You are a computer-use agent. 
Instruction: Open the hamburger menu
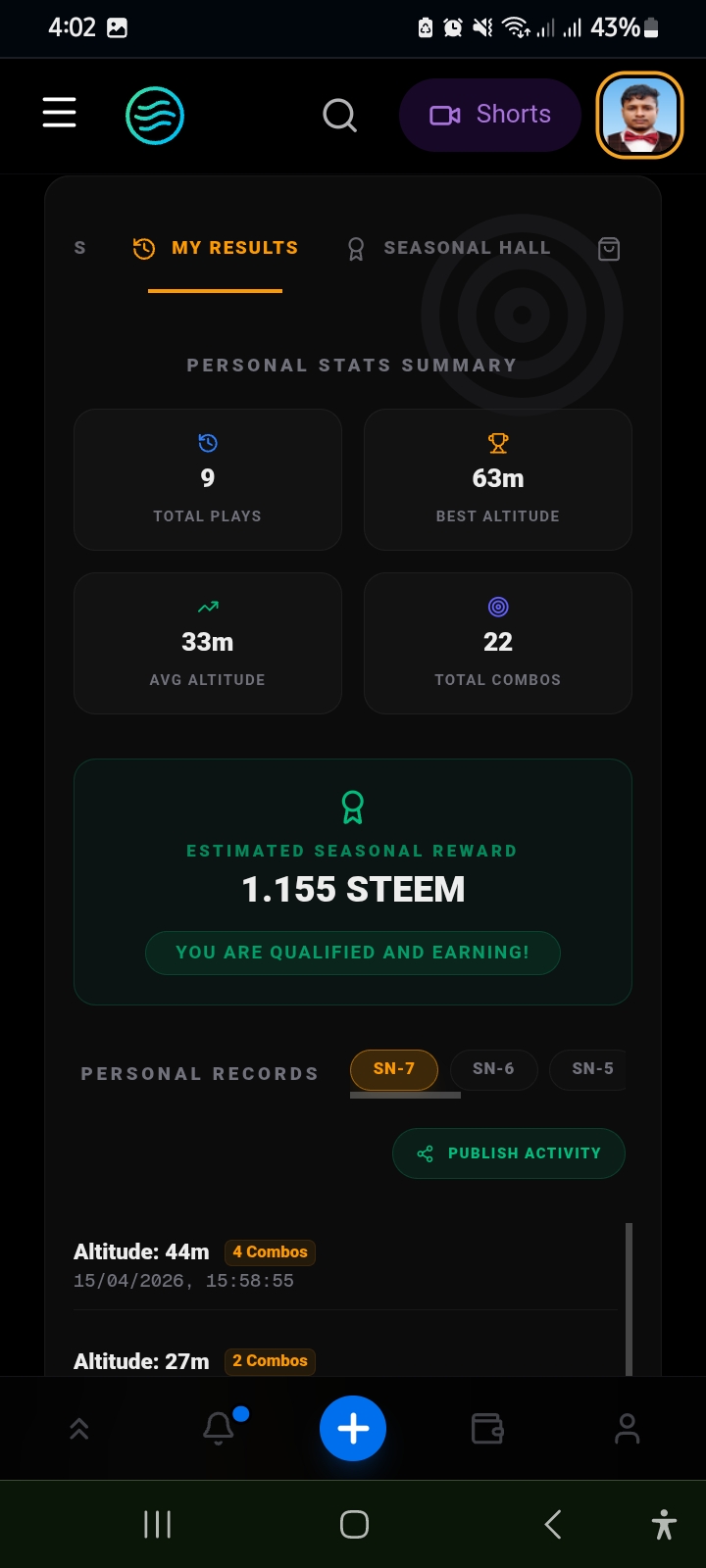pos(59,114)
